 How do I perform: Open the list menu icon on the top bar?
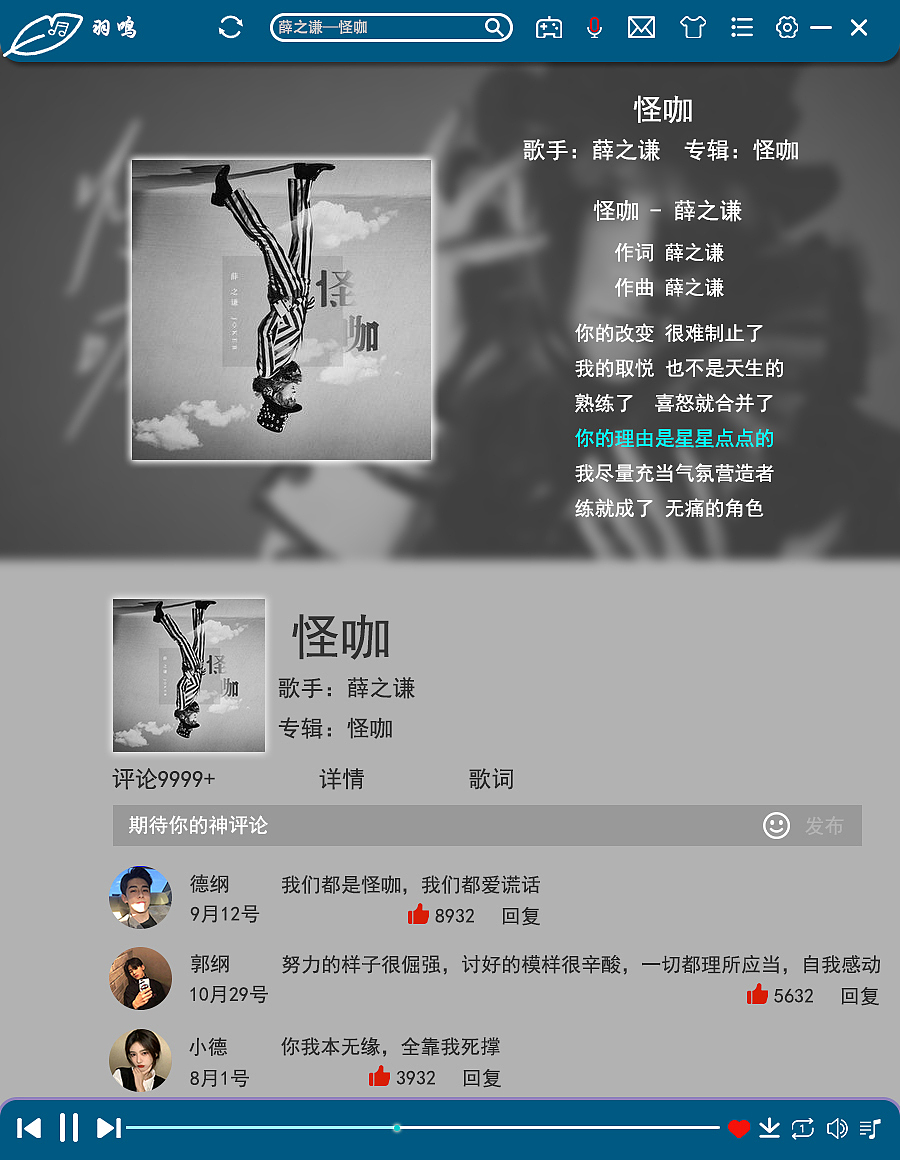pos(741,27)
